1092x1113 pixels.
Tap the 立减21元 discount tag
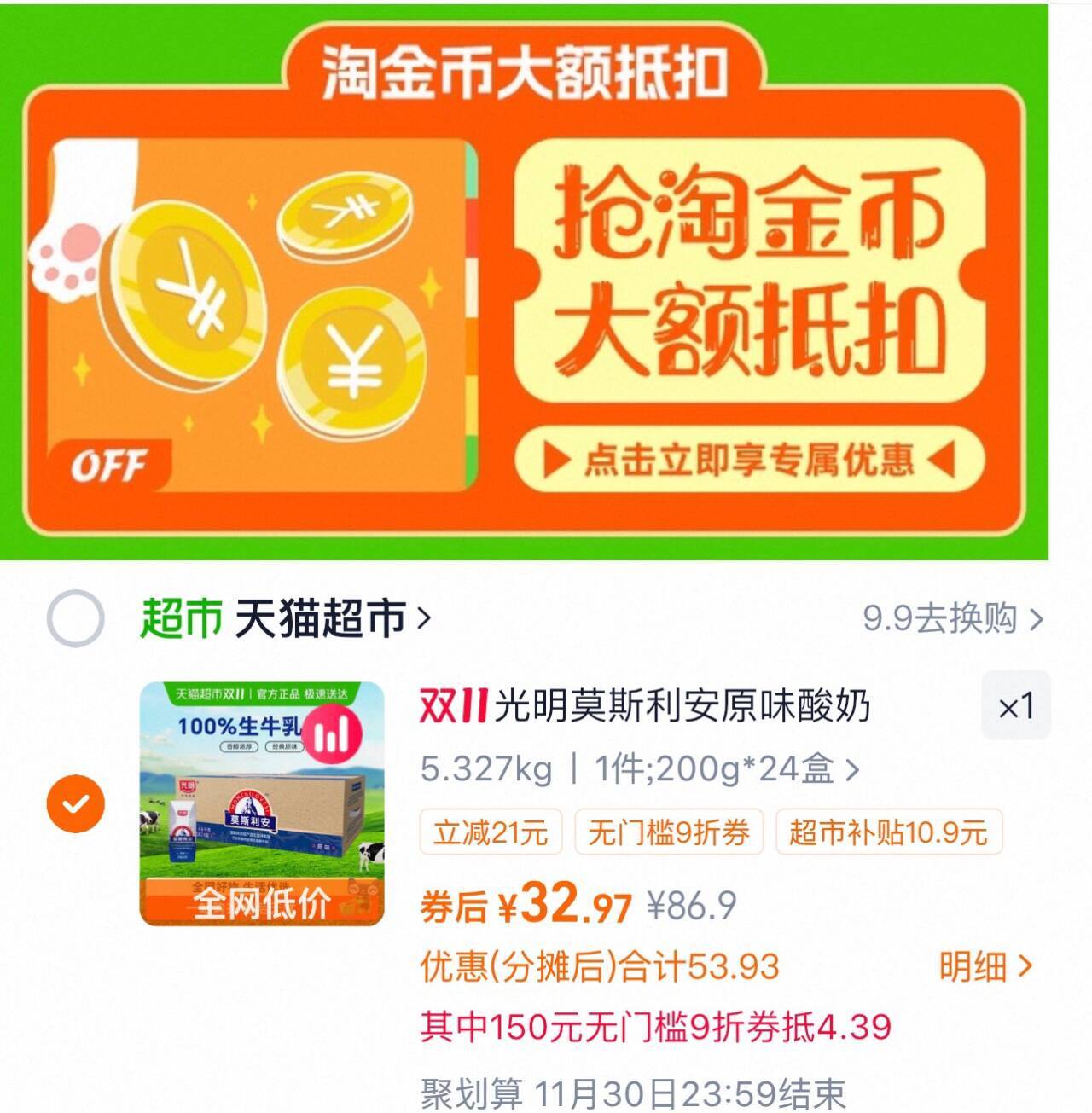[x=491, y=832]
